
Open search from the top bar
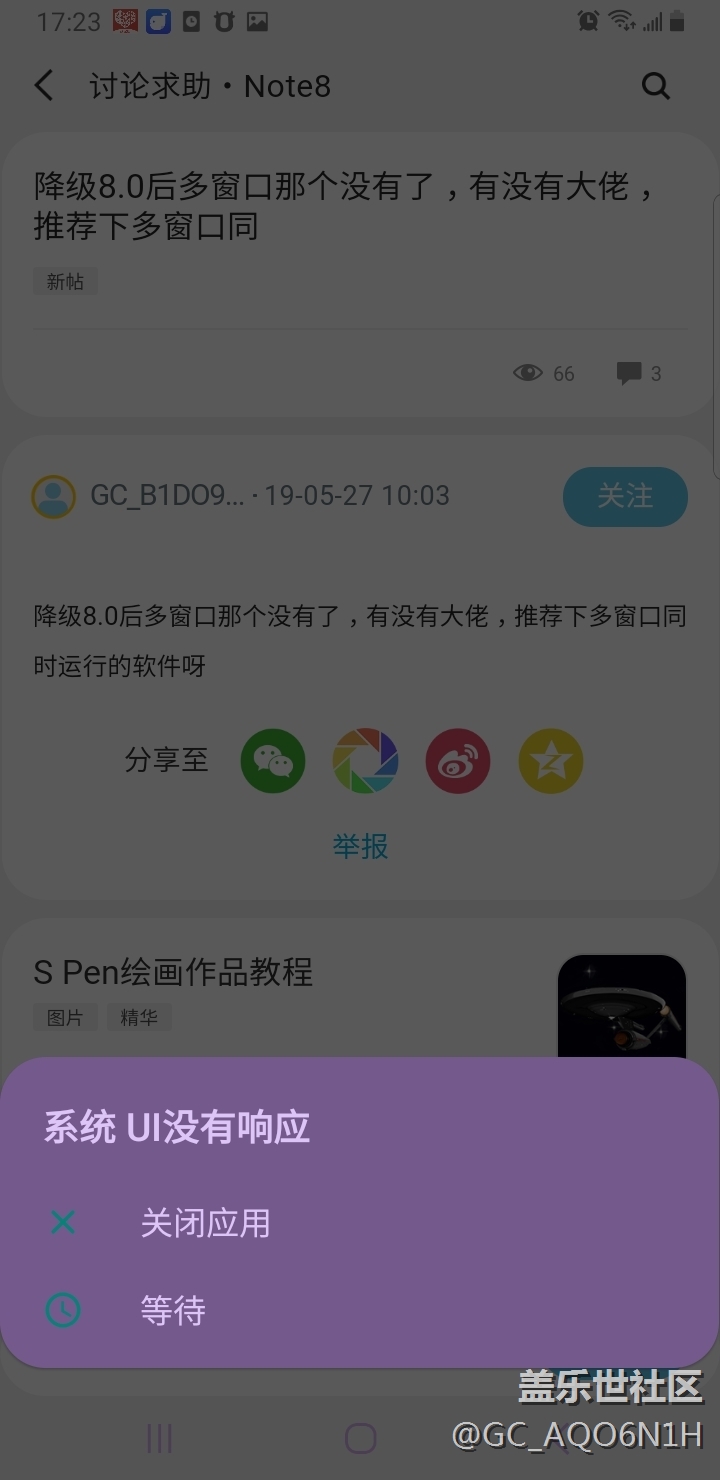[x=656, y=86]
